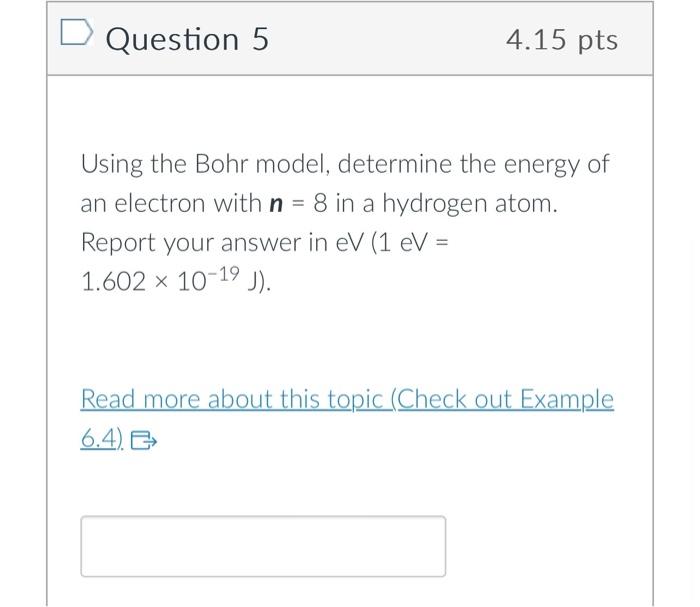700x607 pixels.
Task: Flag Question 5 for review
Action: click(77, 38)
